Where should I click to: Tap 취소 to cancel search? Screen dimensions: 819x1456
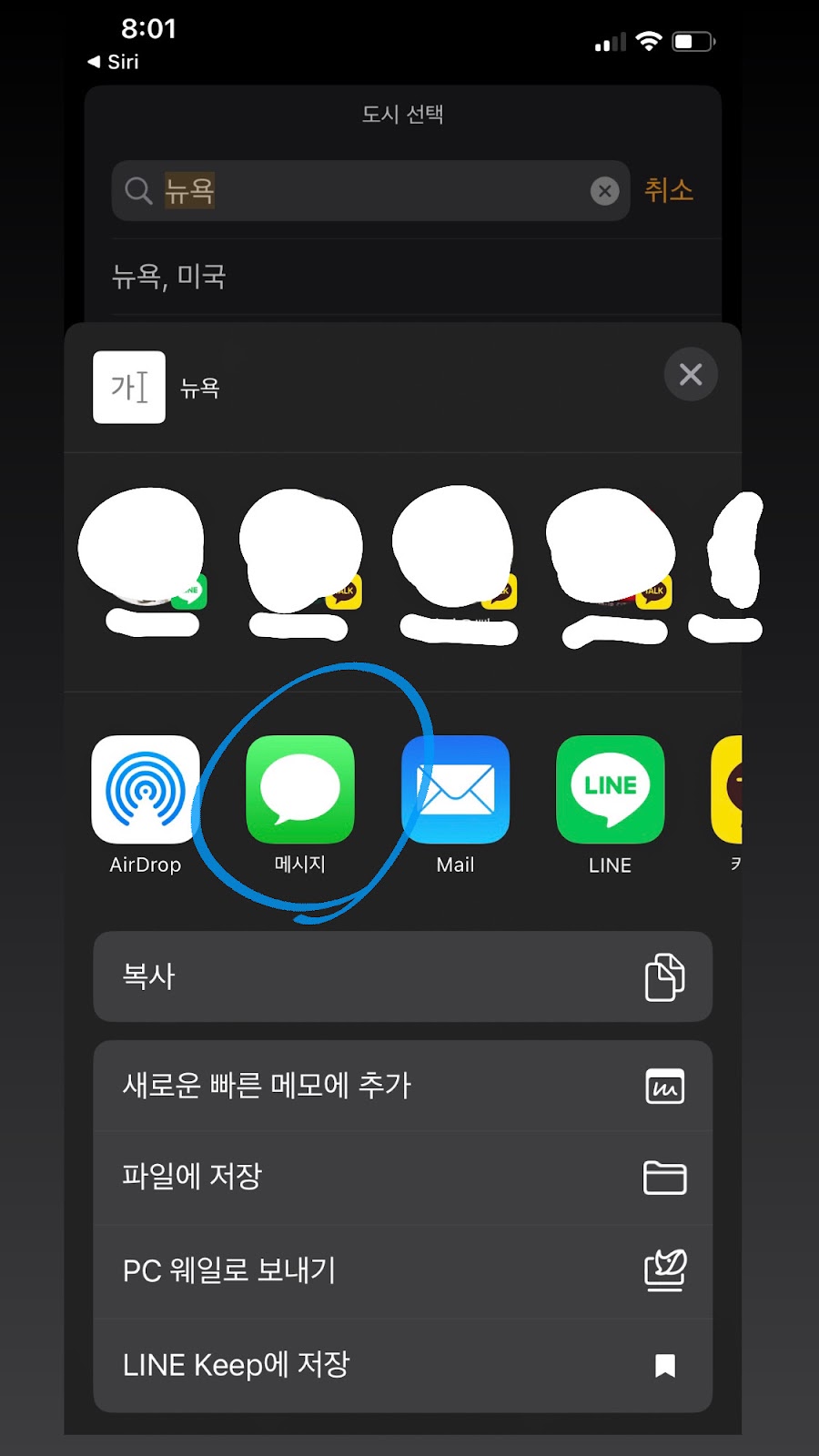[669, 190]
